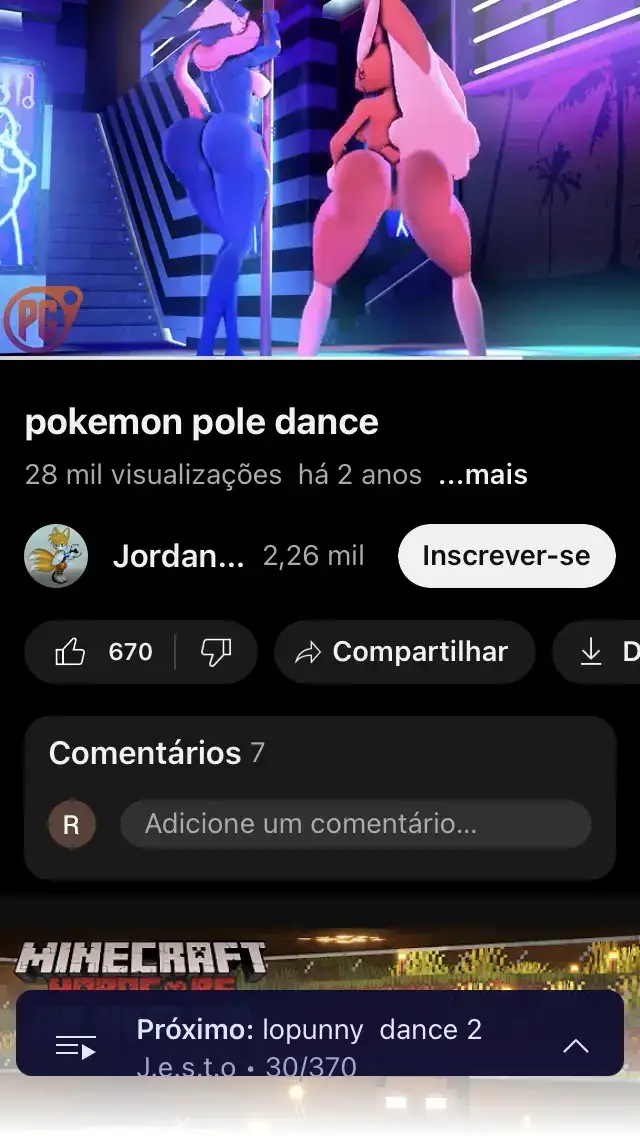This screenshot has height=1136, width=640.
Task: Tap the Adicione um comentário field
Action: (x=355, y=824)
